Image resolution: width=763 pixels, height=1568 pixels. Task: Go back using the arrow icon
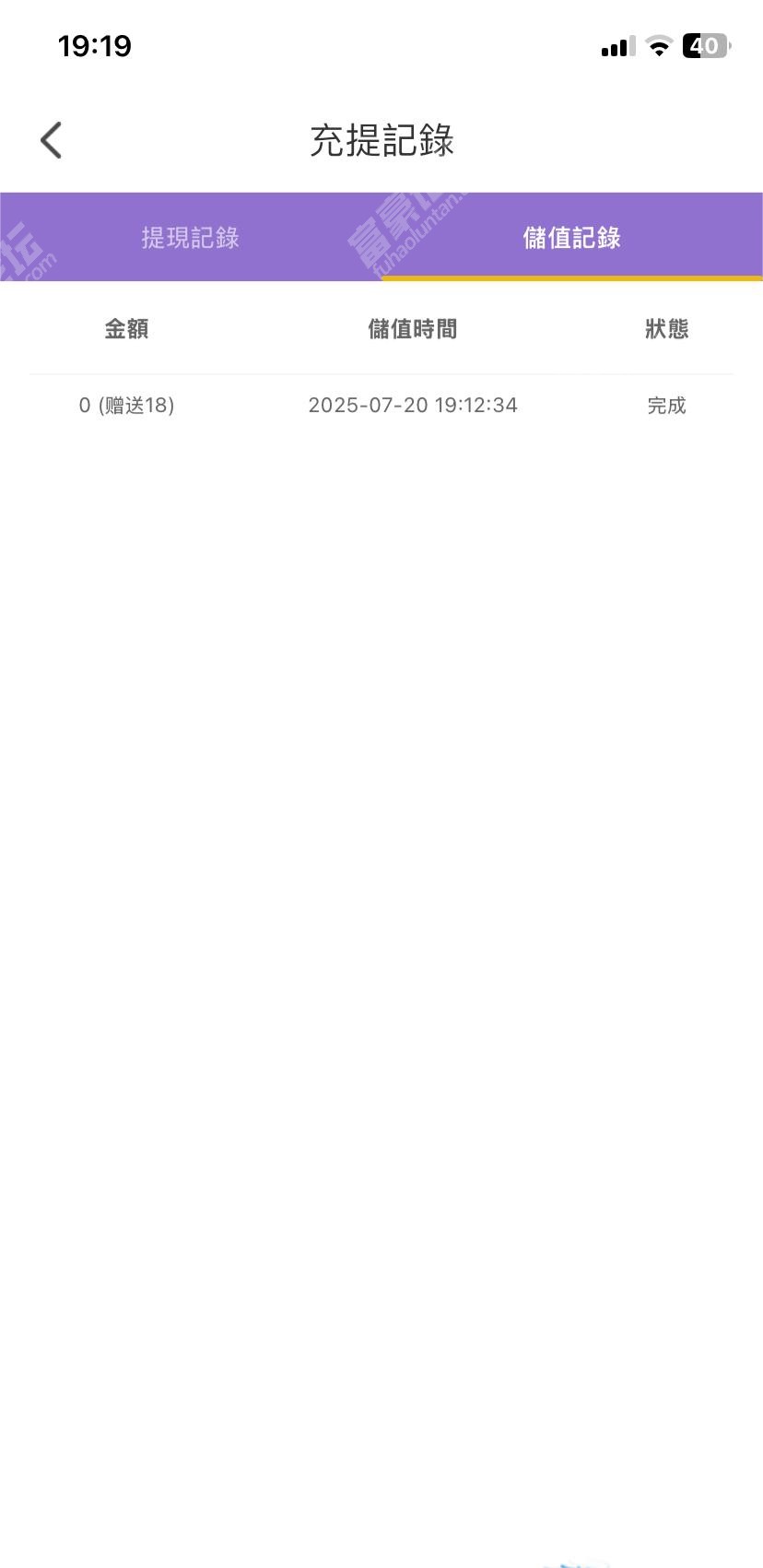[x=52, y=140]
